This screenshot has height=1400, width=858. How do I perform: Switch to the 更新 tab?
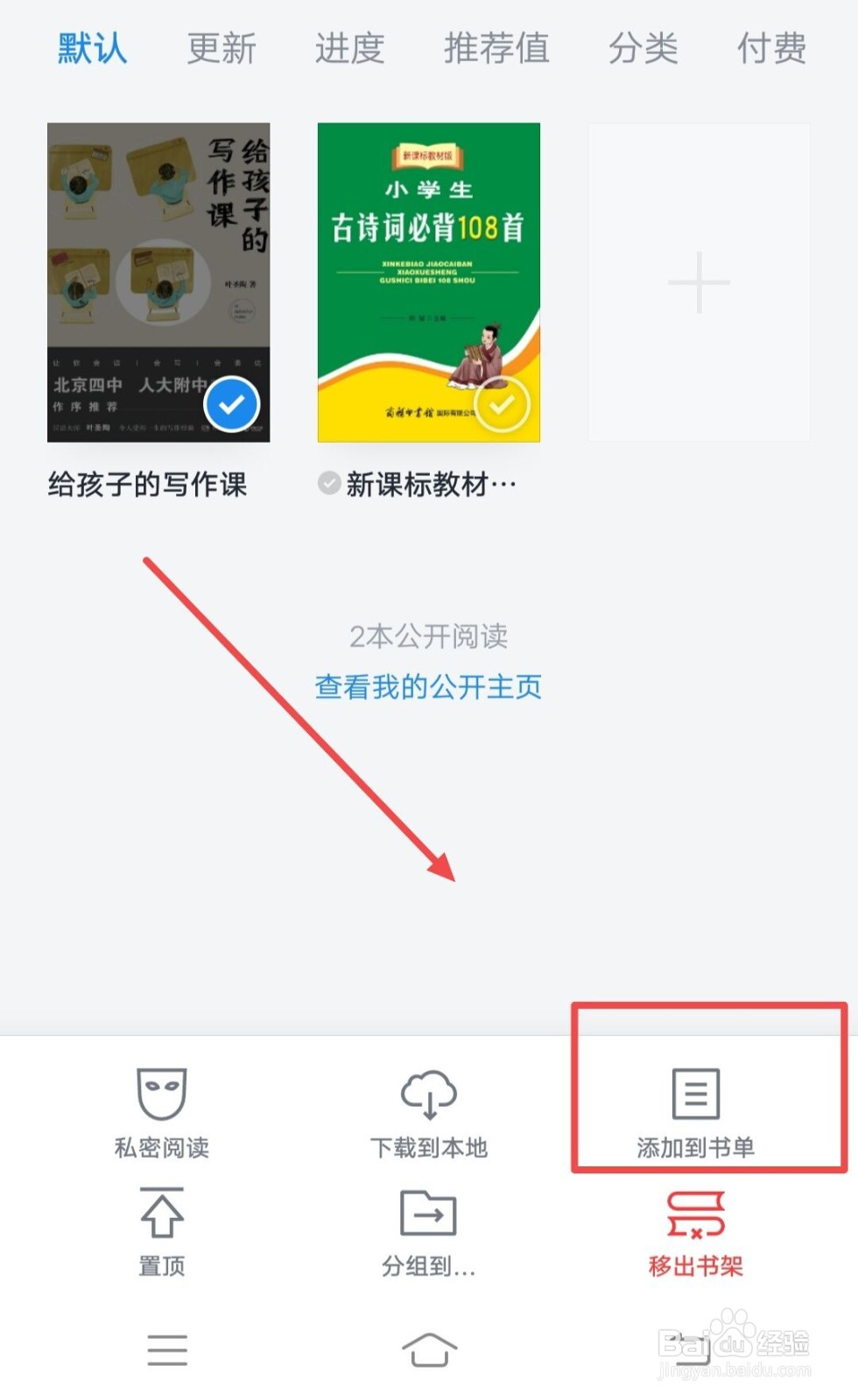221,48
